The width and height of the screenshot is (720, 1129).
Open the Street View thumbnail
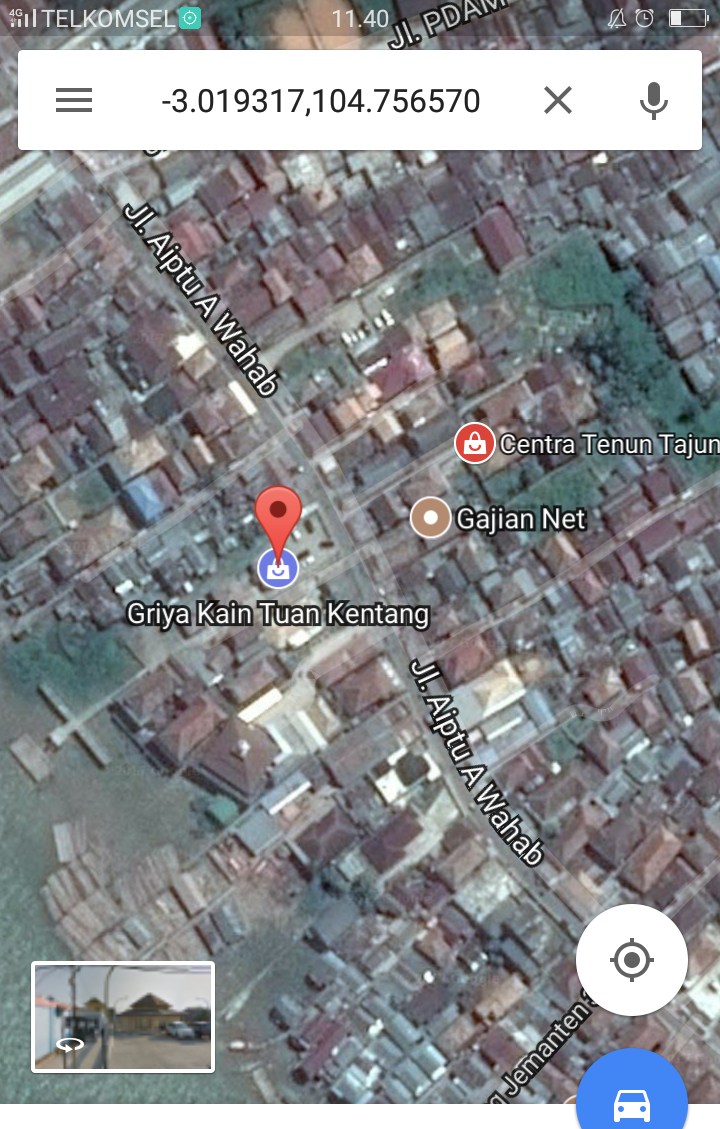click(123, 1016)
